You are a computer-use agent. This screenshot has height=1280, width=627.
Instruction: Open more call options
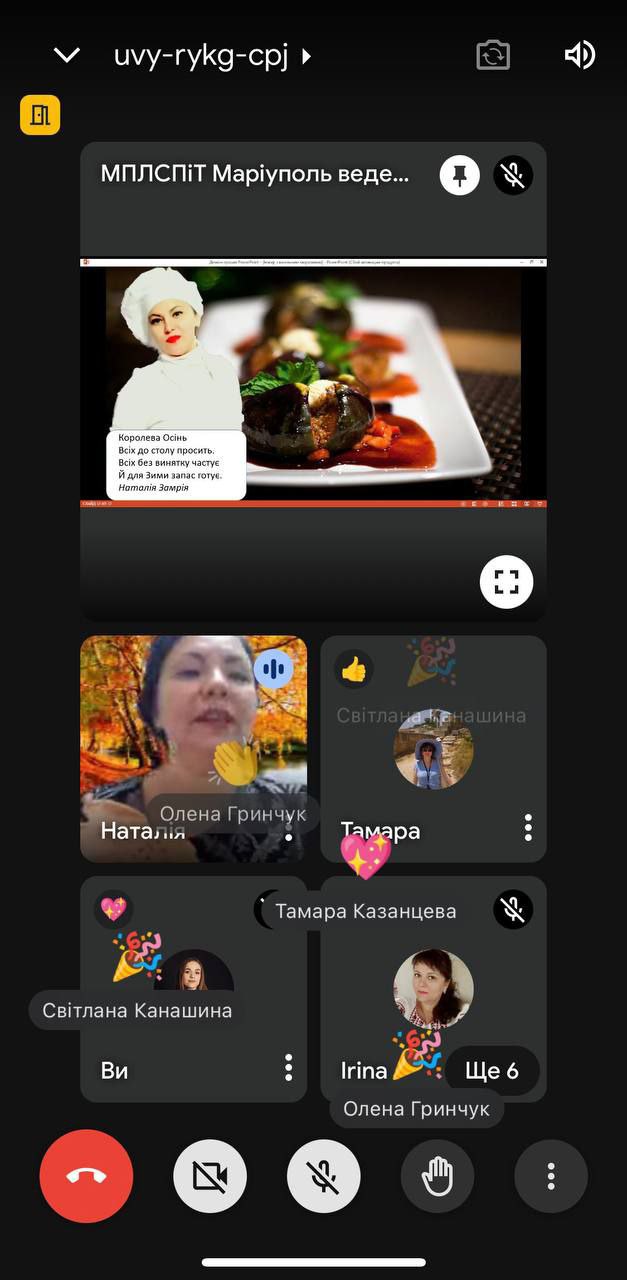click(x=551, y=1176)
